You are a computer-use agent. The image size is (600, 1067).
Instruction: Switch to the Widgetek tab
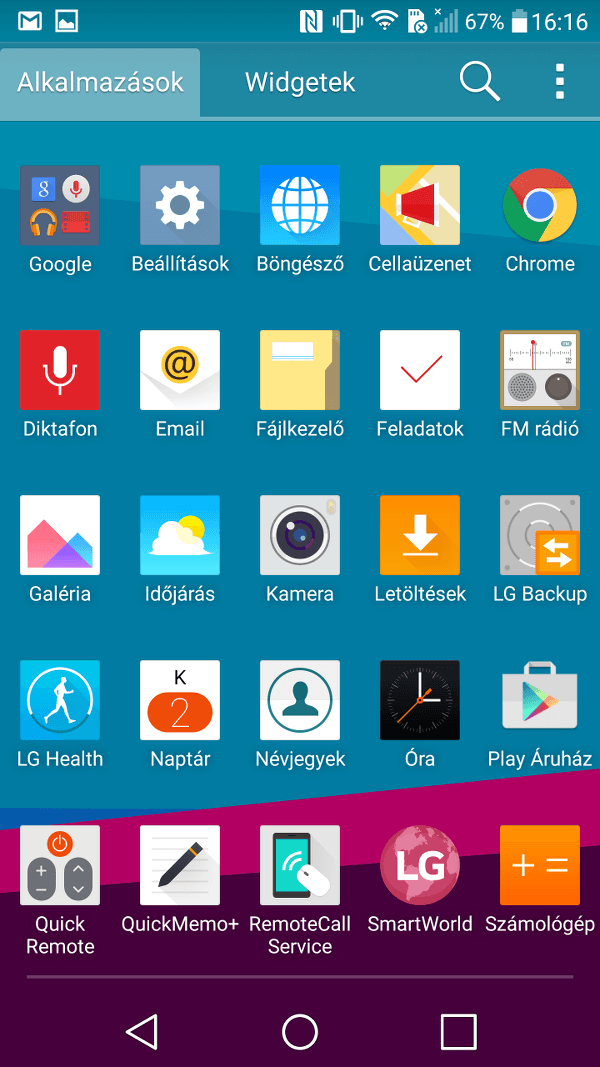pos(300,82)
